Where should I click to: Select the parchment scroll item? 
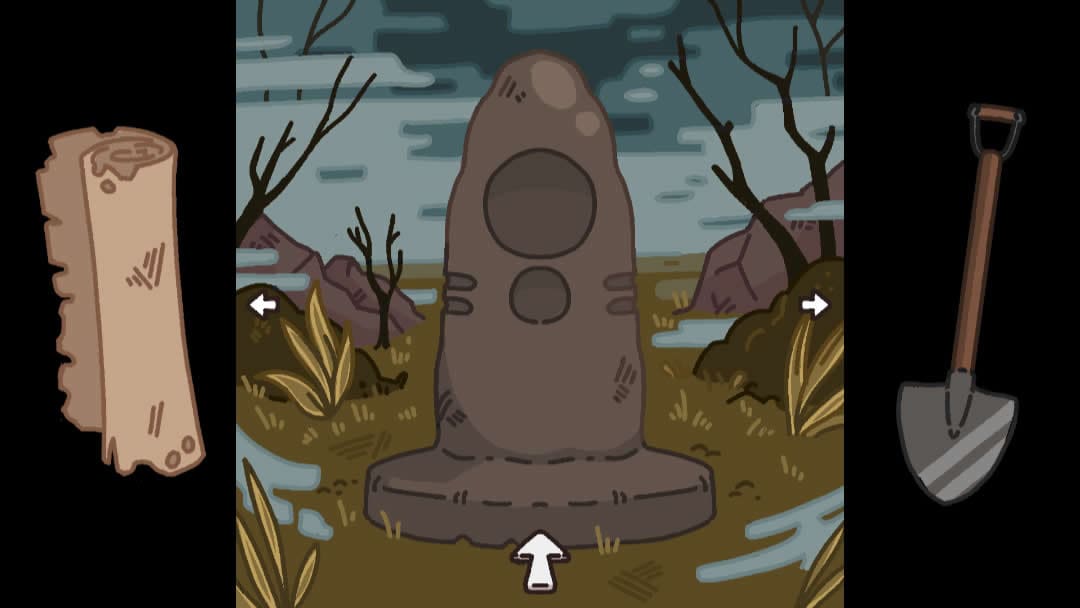(x=121, y=300)
